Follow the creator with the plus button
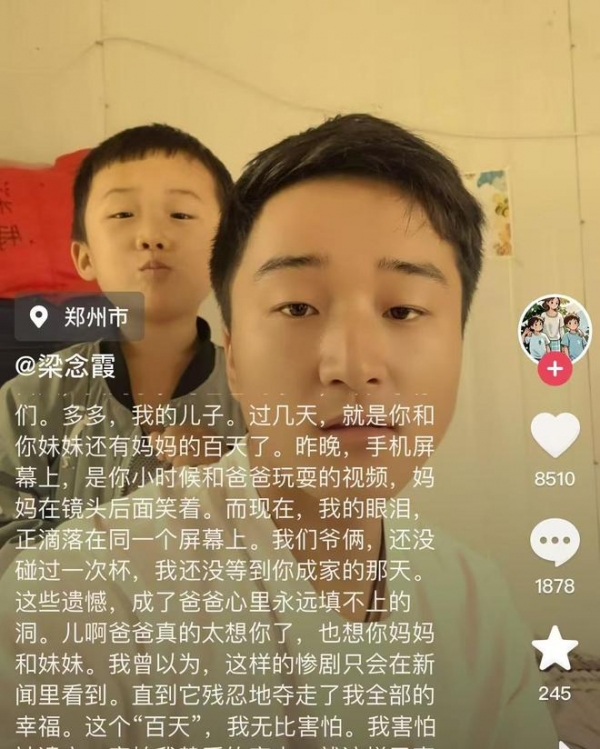 (554, 369)
